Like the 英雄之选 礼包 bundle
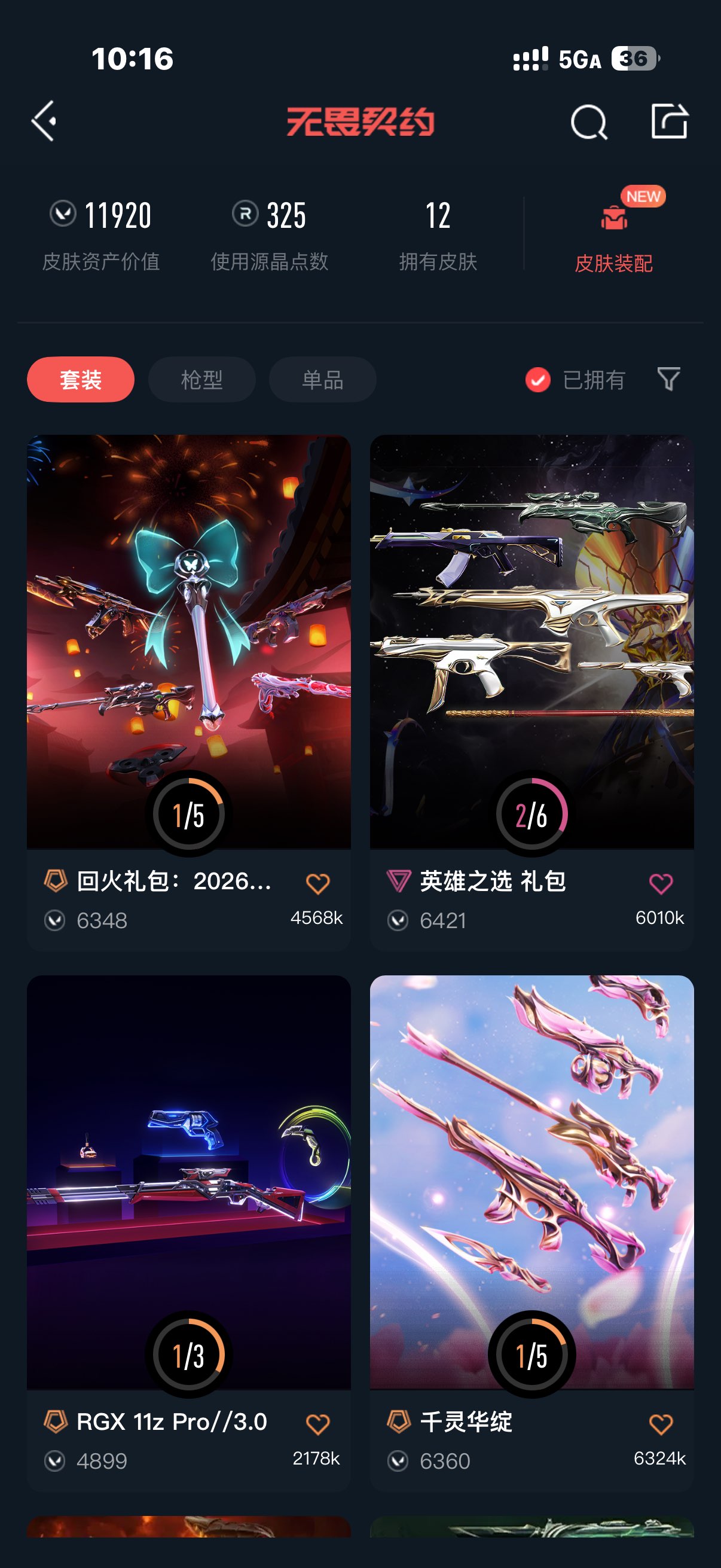This screenshot has width=721, height=1568. (x=661, y=883)
